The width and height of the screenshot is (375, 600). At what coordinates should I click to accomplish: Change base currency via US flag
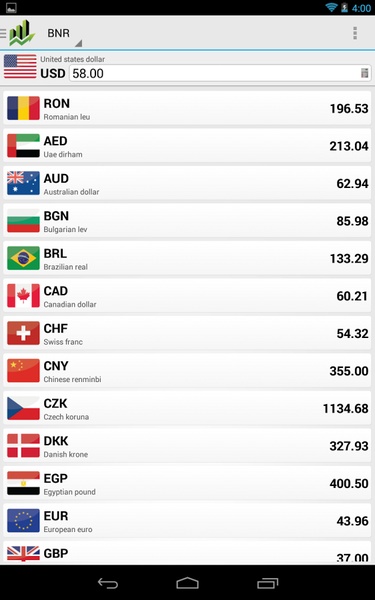[20, 66]
